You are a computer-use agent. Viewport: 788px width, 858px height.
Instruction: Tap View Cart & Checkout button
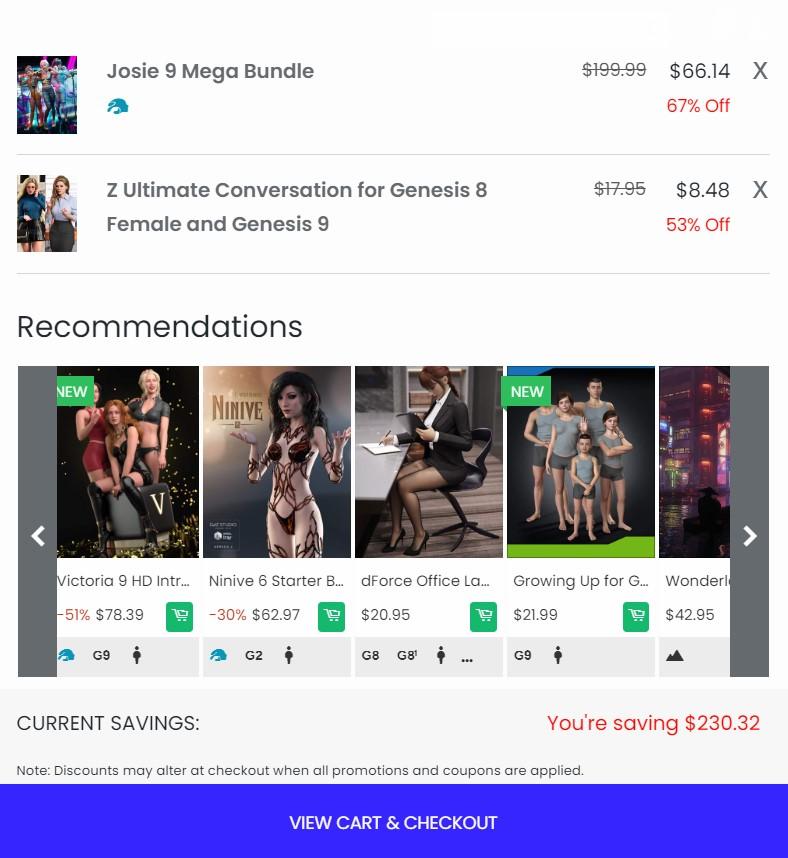pos(394,823)
